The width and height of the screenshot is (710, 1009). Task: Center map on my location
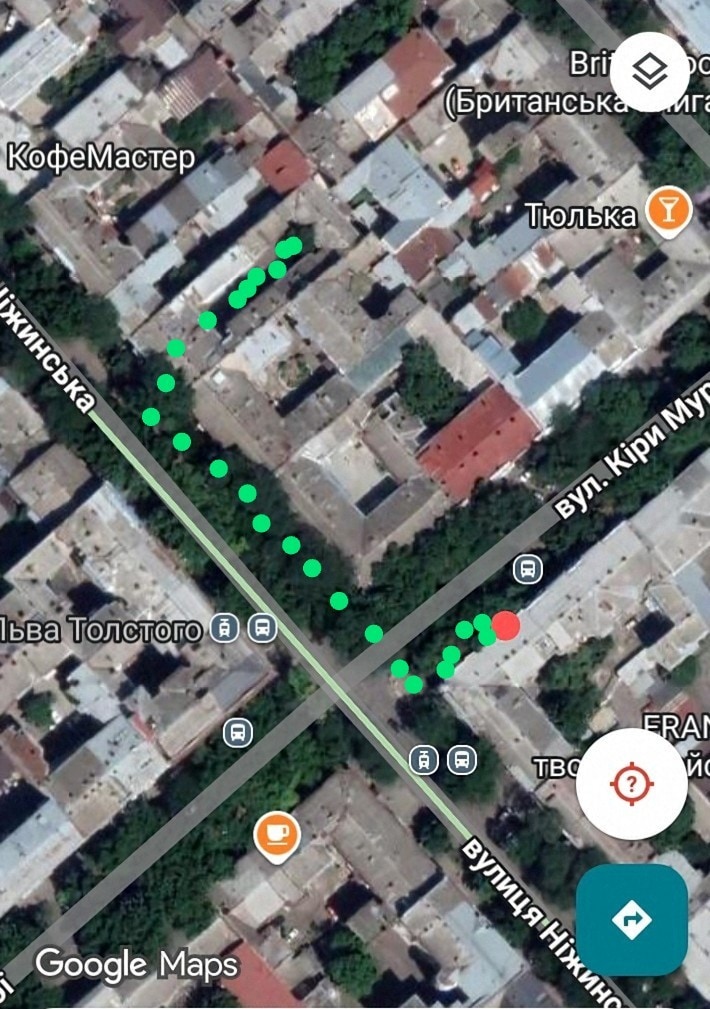point(632,783)
